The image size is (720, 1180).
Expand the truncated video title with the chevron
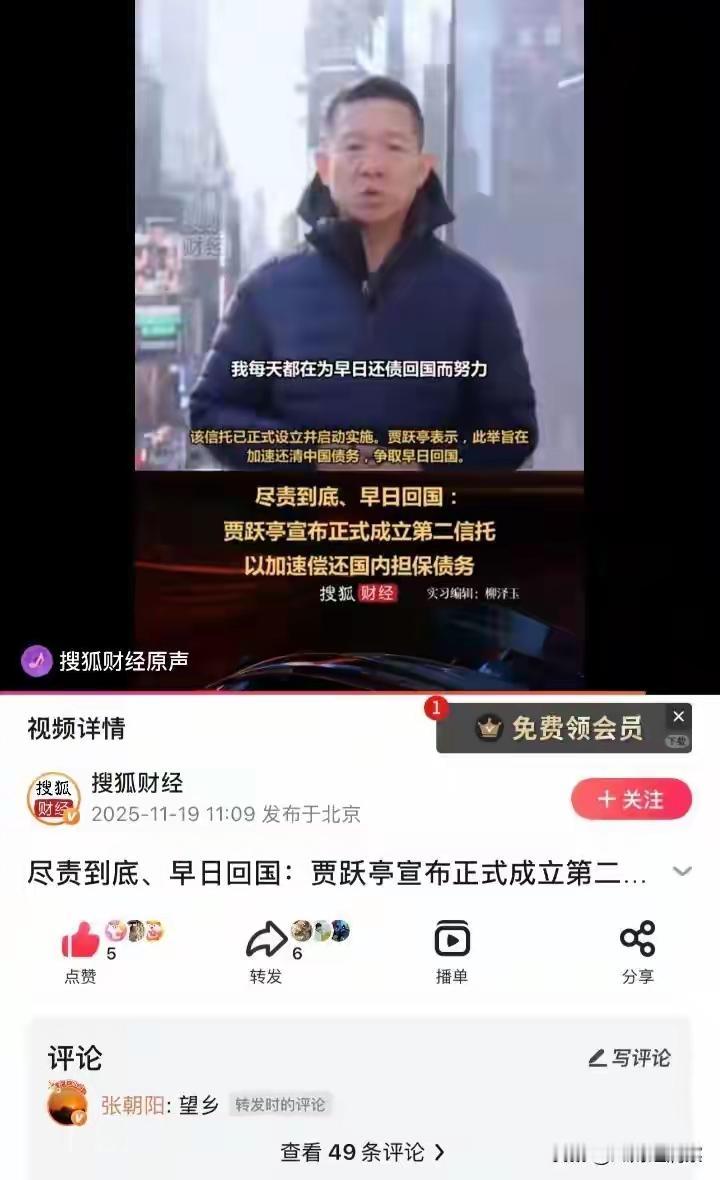[684, 871]
